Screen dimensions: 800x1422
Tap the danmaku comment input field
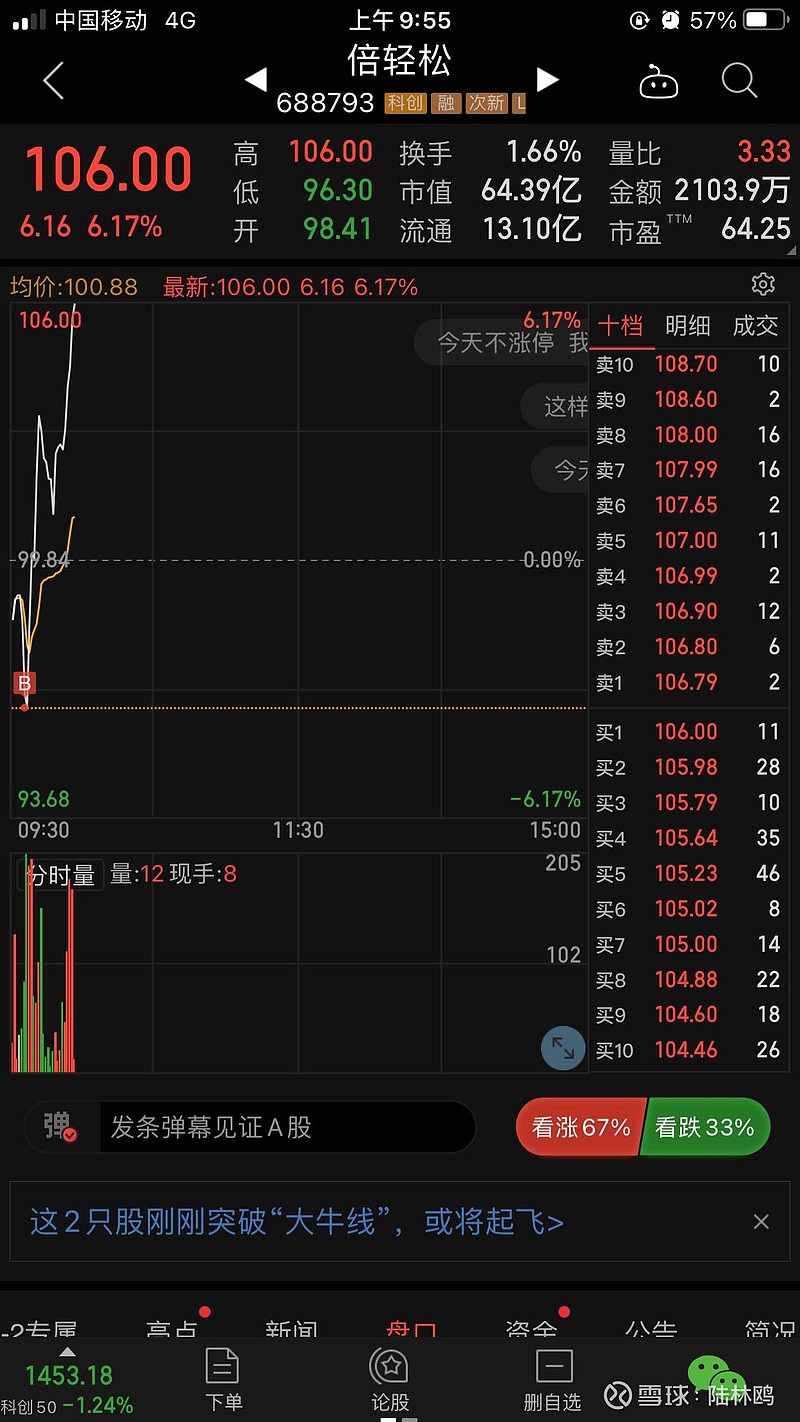click(280, 1127)
